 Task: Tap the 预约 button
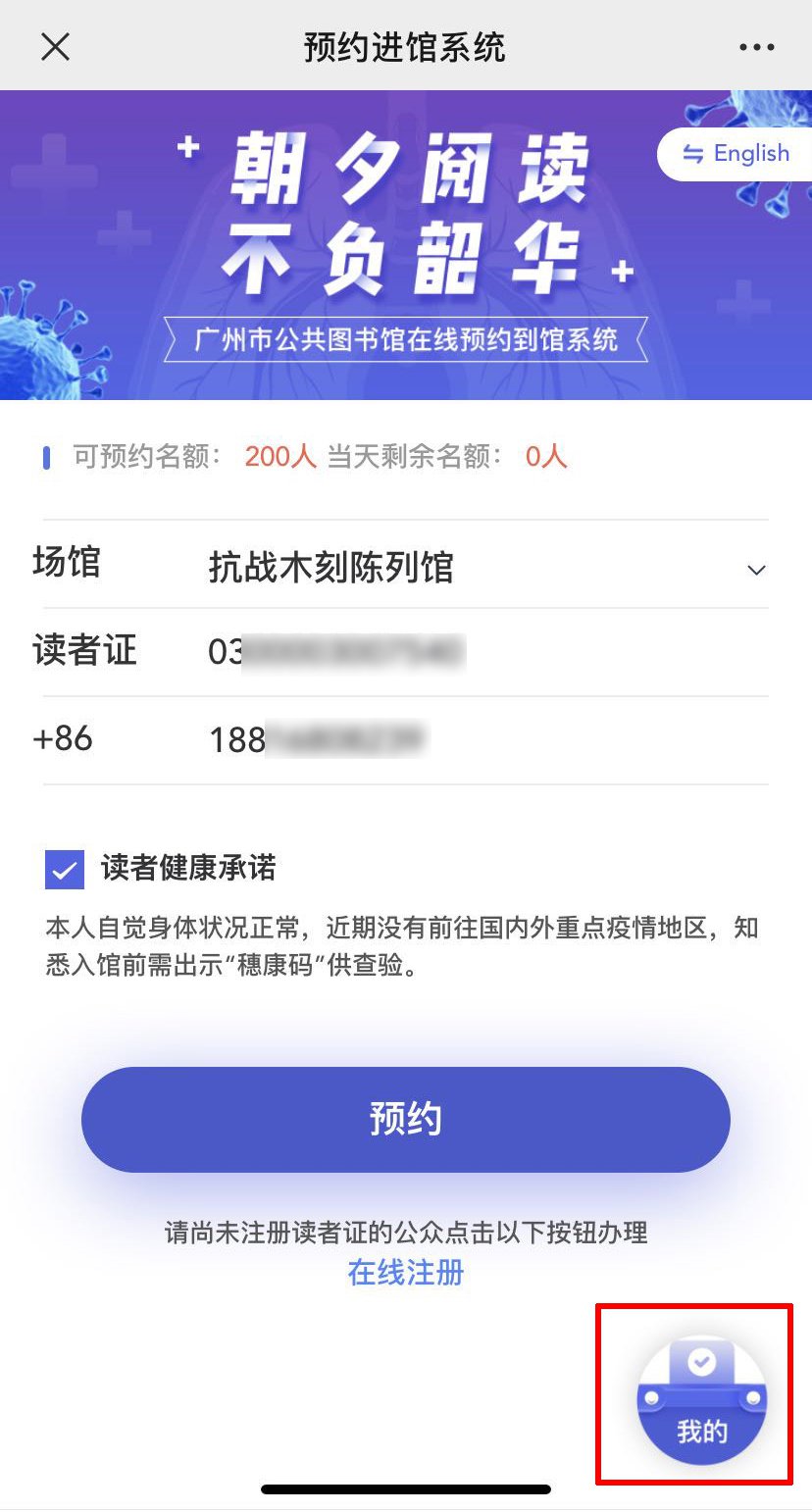(405, 1119)
